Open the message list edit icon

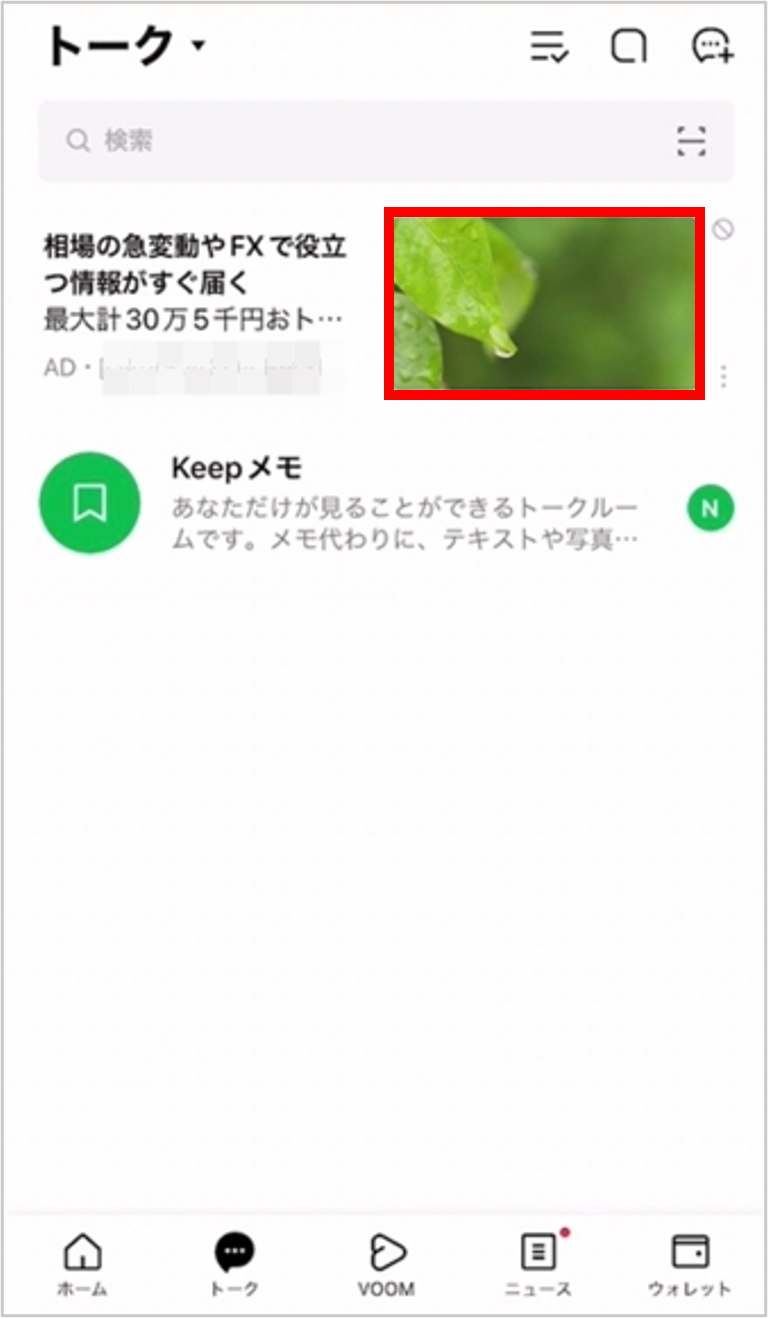click(x=548, y=46)
